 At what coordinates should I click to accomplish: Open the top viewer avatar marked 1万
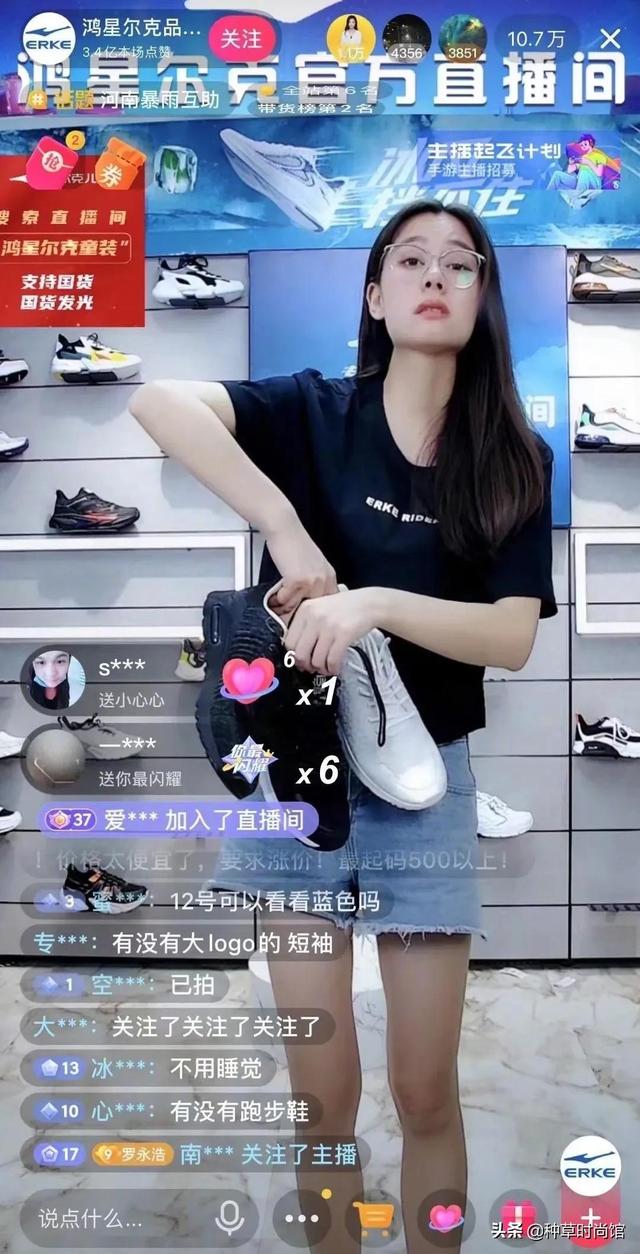tap(352, 39)
